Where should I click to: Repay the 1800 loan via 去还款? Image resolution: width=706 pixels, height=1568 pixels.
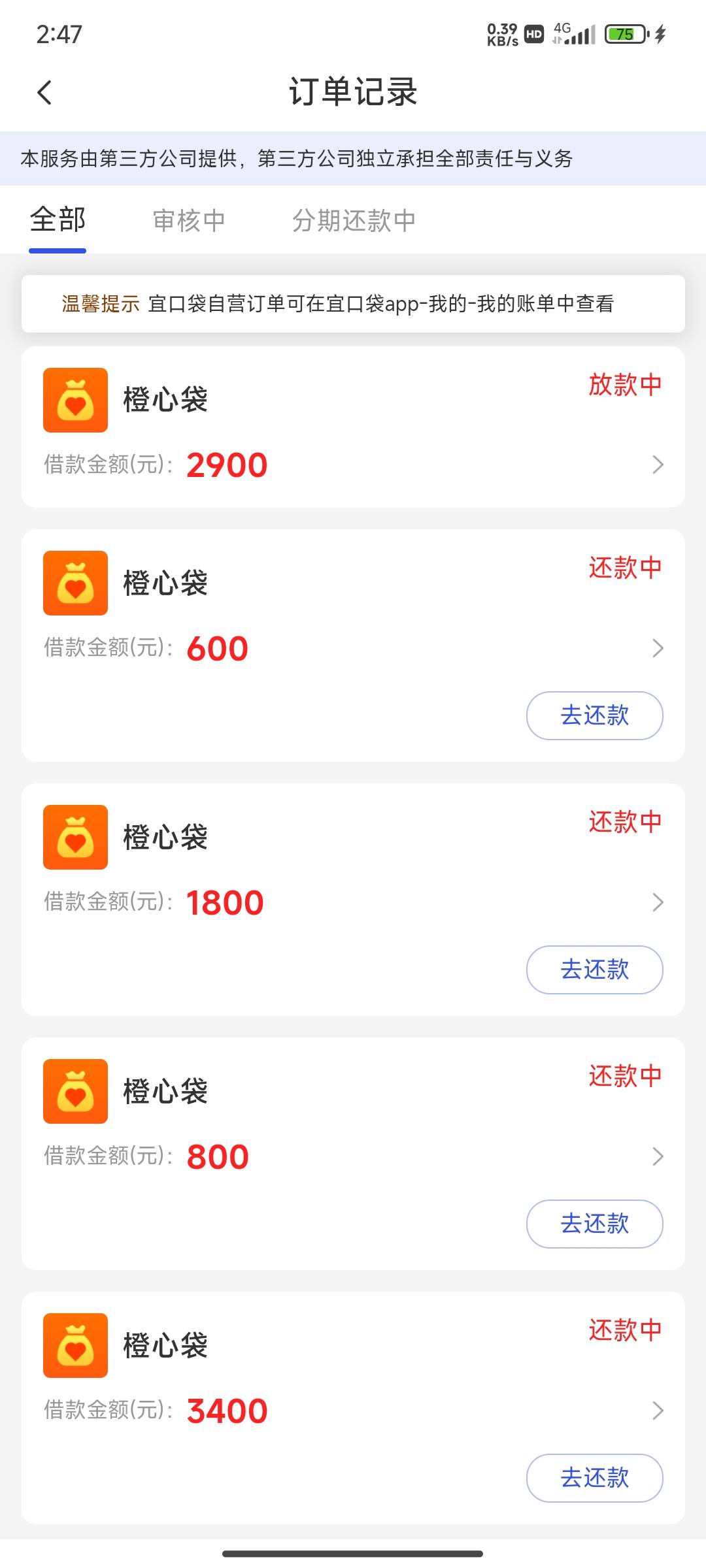(594, 970)
